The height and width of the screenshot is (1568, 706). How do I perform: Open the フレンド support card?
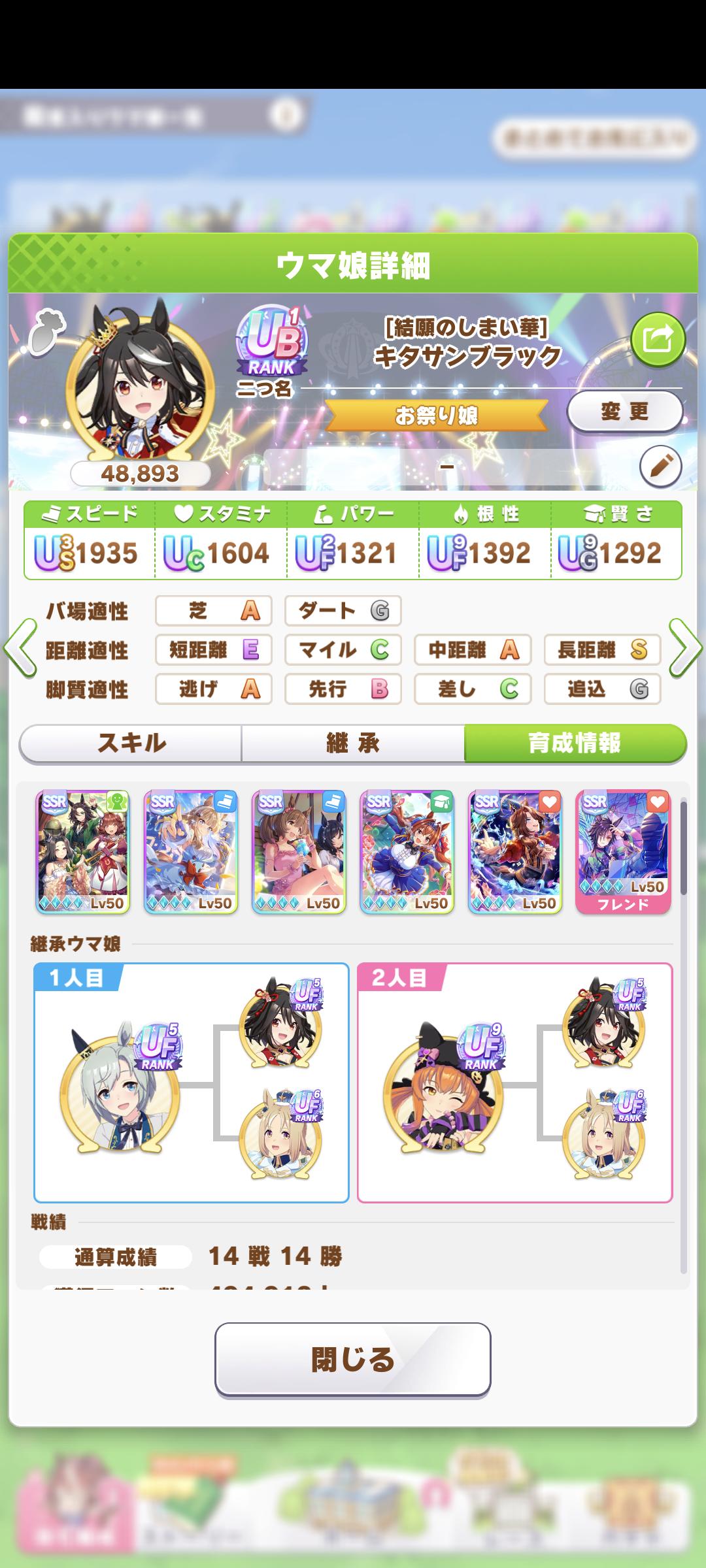tap(623, 852)
